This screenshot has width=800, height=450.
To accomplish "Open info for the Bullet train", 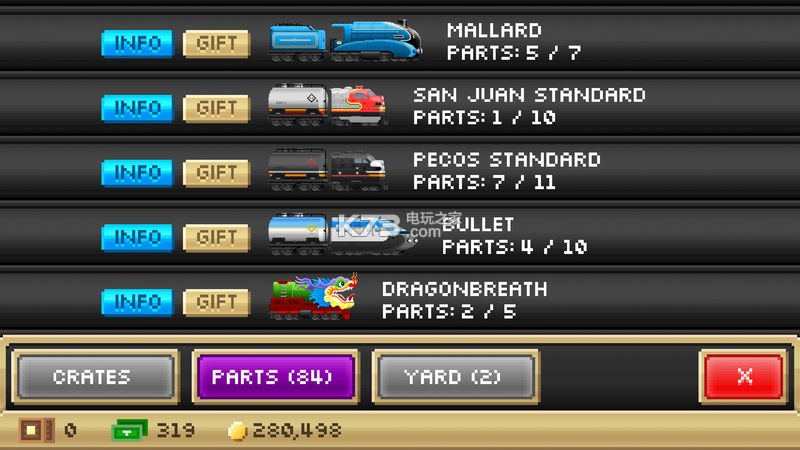I will pos(137,237).
